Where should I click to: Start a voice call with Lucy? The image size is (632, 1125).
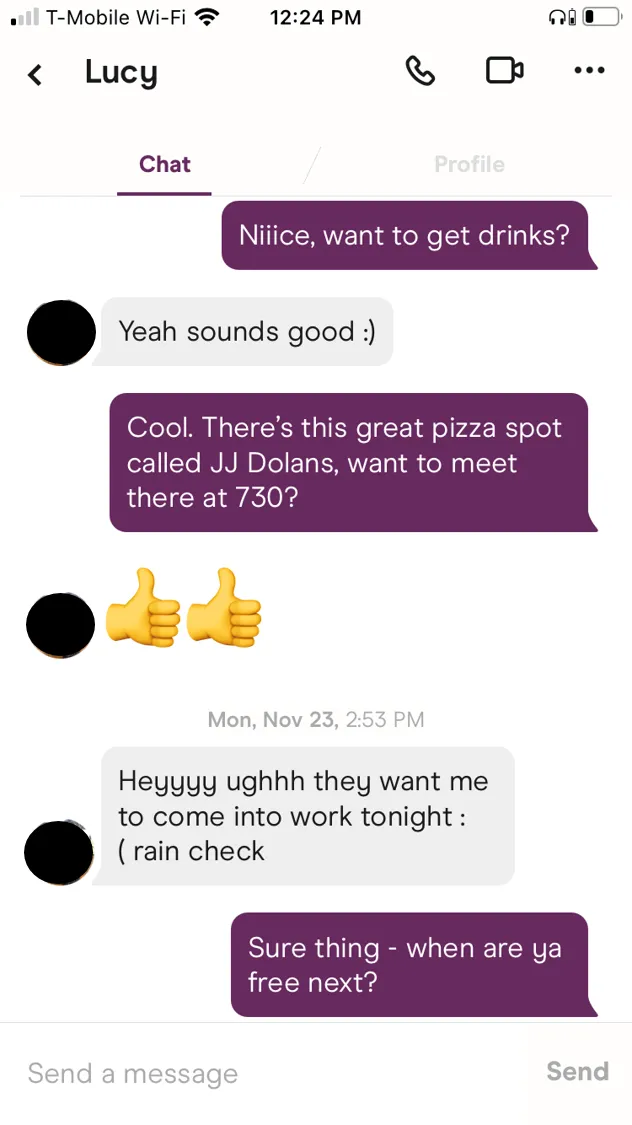(420, 71)
